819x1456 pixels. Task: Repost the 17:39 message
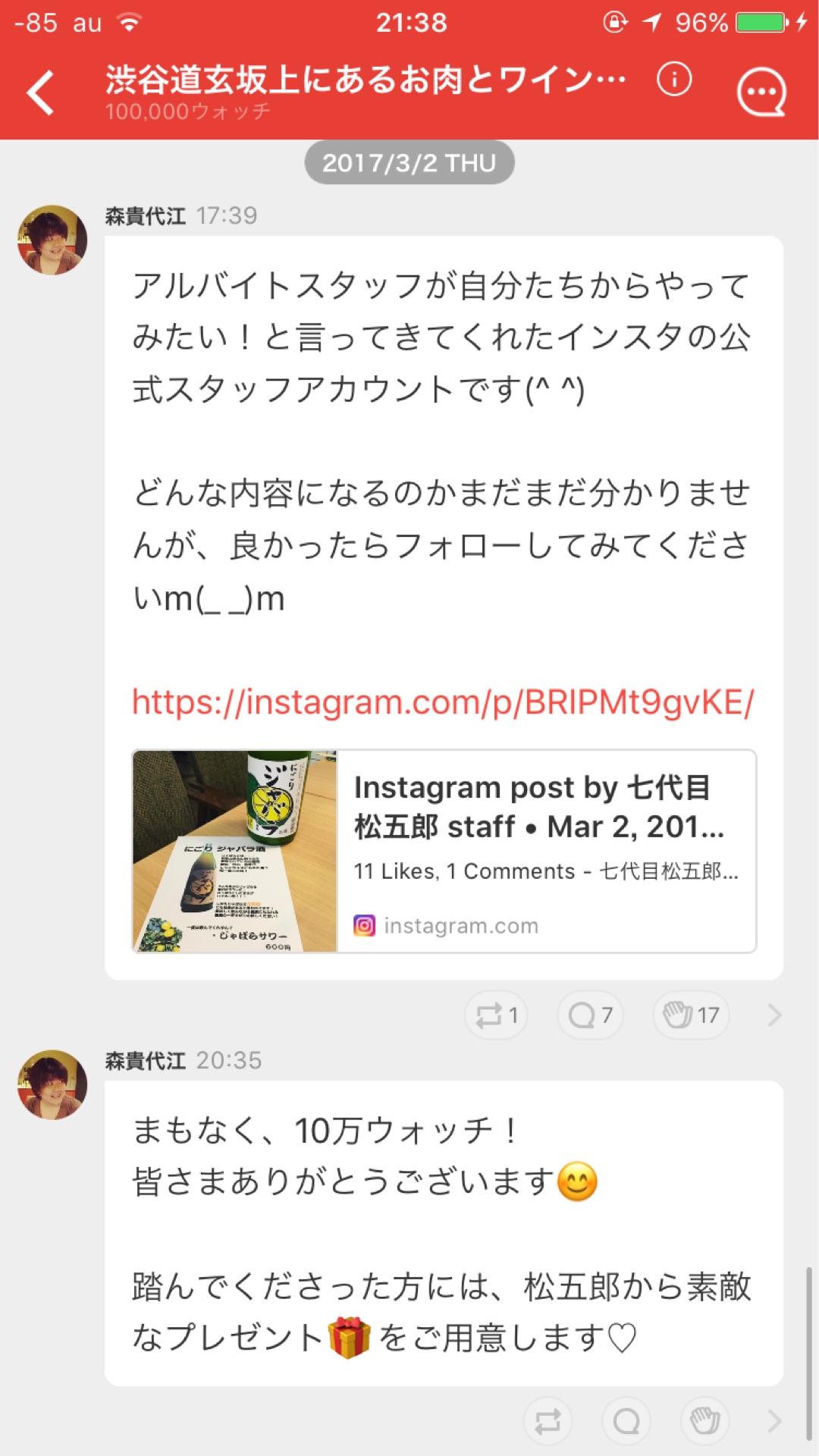pos(496,1015)
